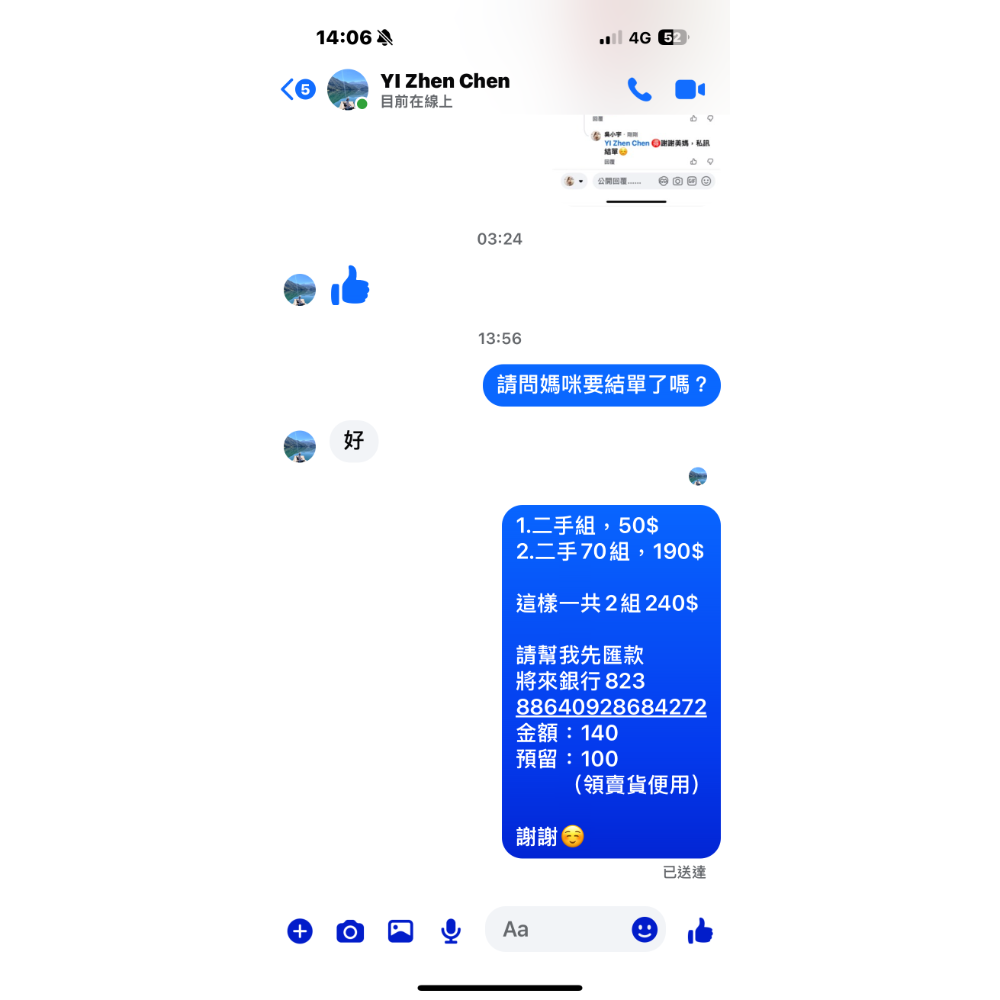The image size is (1000, 1000).
Task: Open the photo gallery picker
Action: (x=400, y=931)
